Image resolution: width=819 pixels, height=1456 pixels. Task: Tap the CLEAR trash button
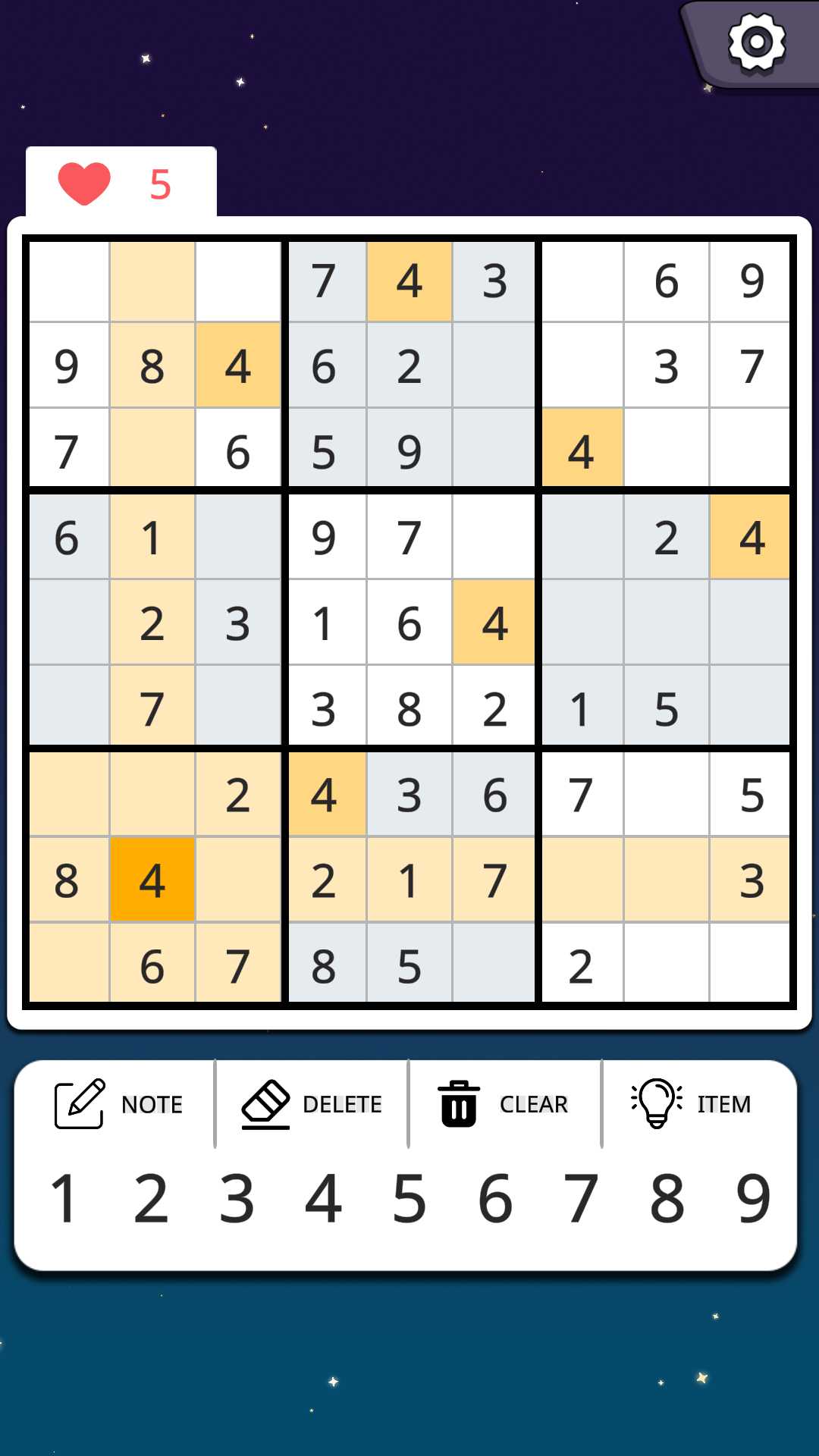(504, 1104)
